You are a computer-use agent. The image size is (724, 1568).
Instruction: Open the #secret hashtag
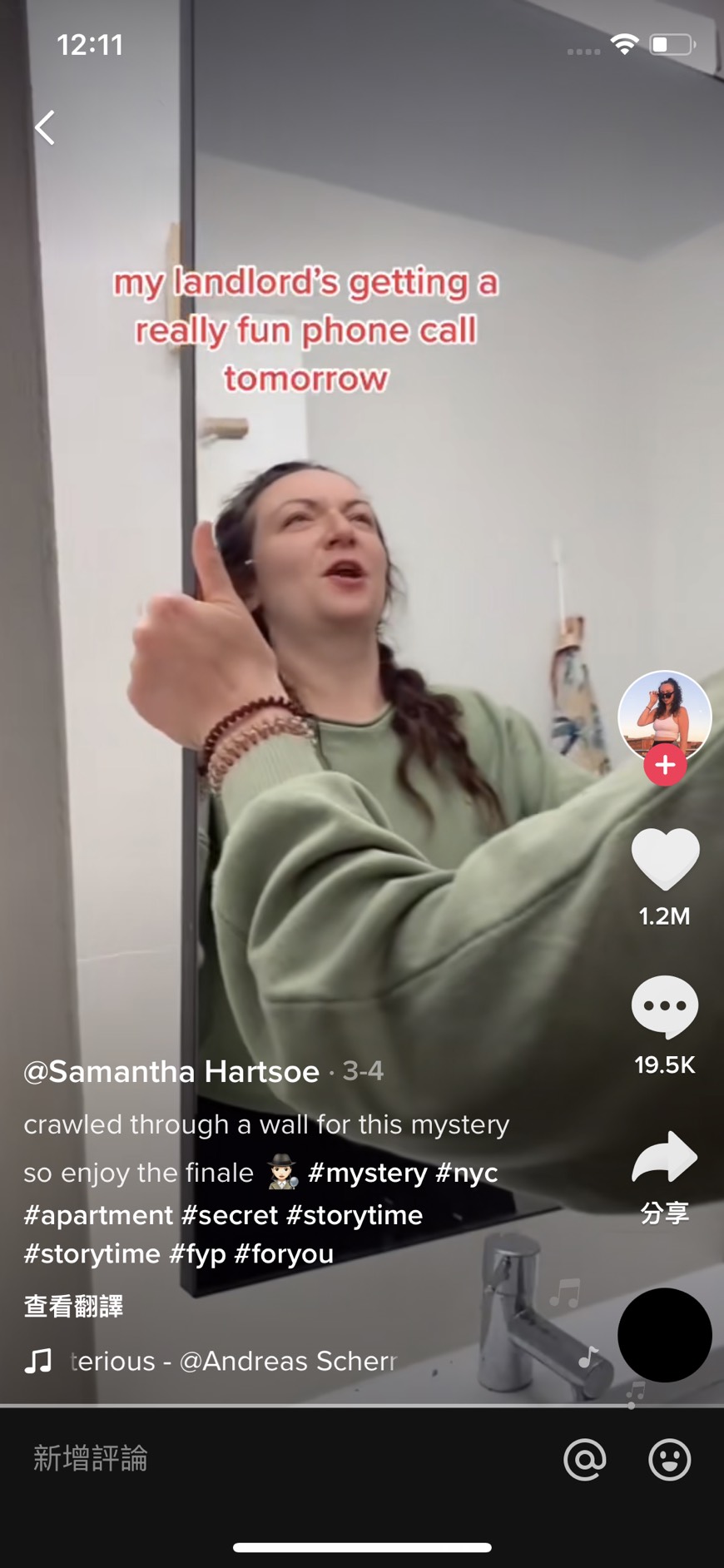pyautogui.click(x=230, y=1215)
